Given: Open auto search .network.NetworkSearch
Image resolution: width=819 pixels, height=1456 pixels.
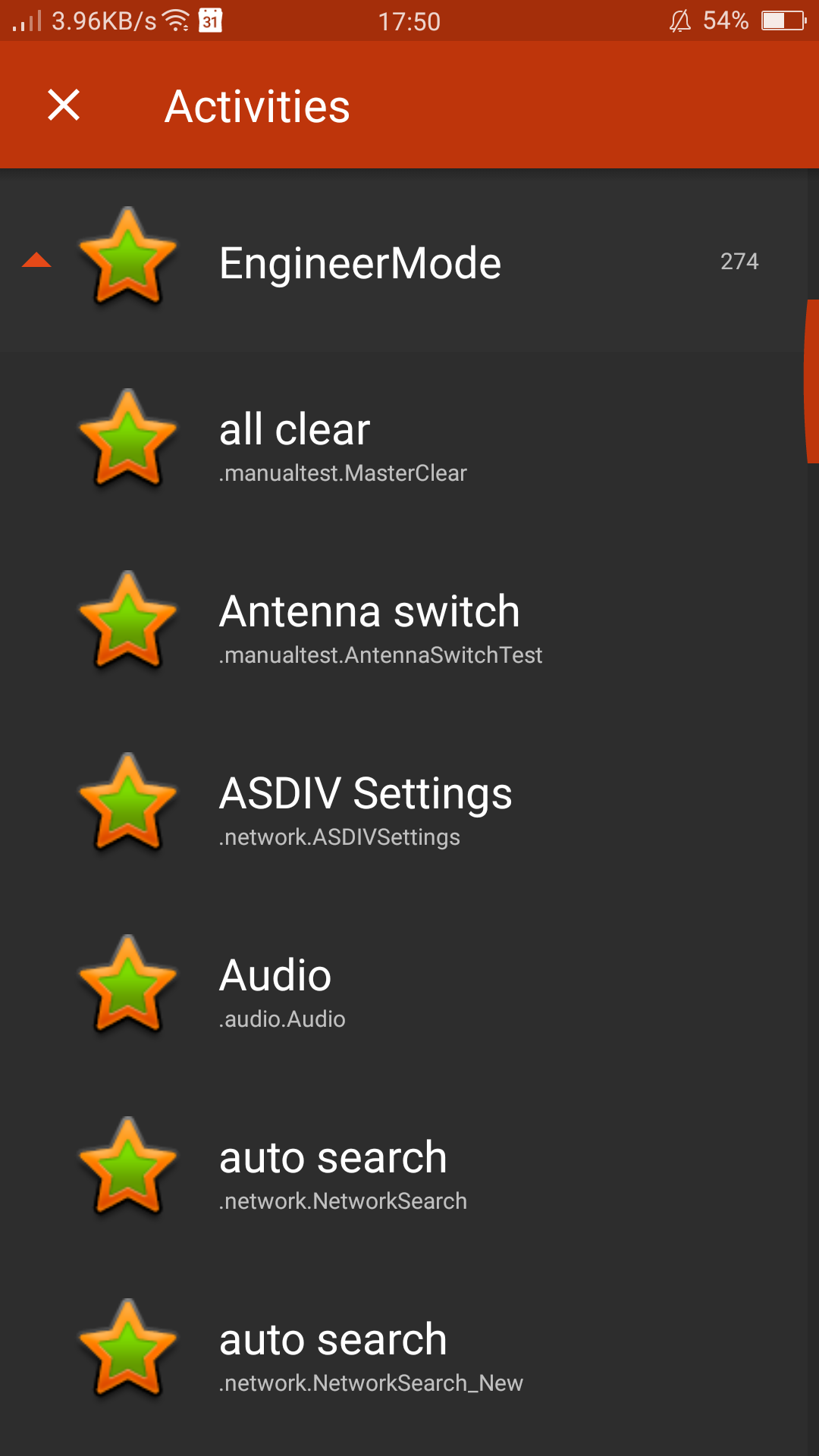Looking at the screenshot, I should tap(409, 1170).
